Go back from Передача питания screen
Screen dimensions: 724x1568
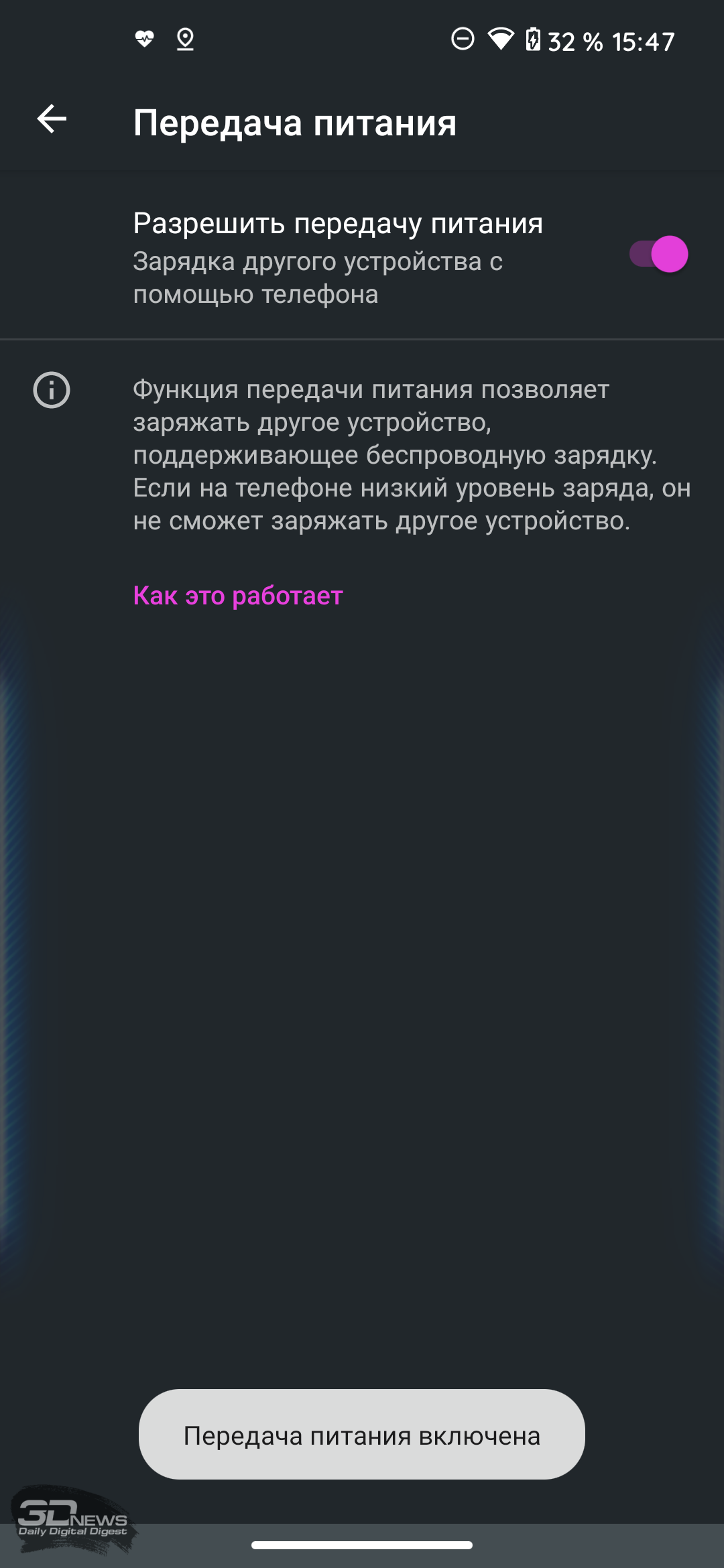click(52, 120)
